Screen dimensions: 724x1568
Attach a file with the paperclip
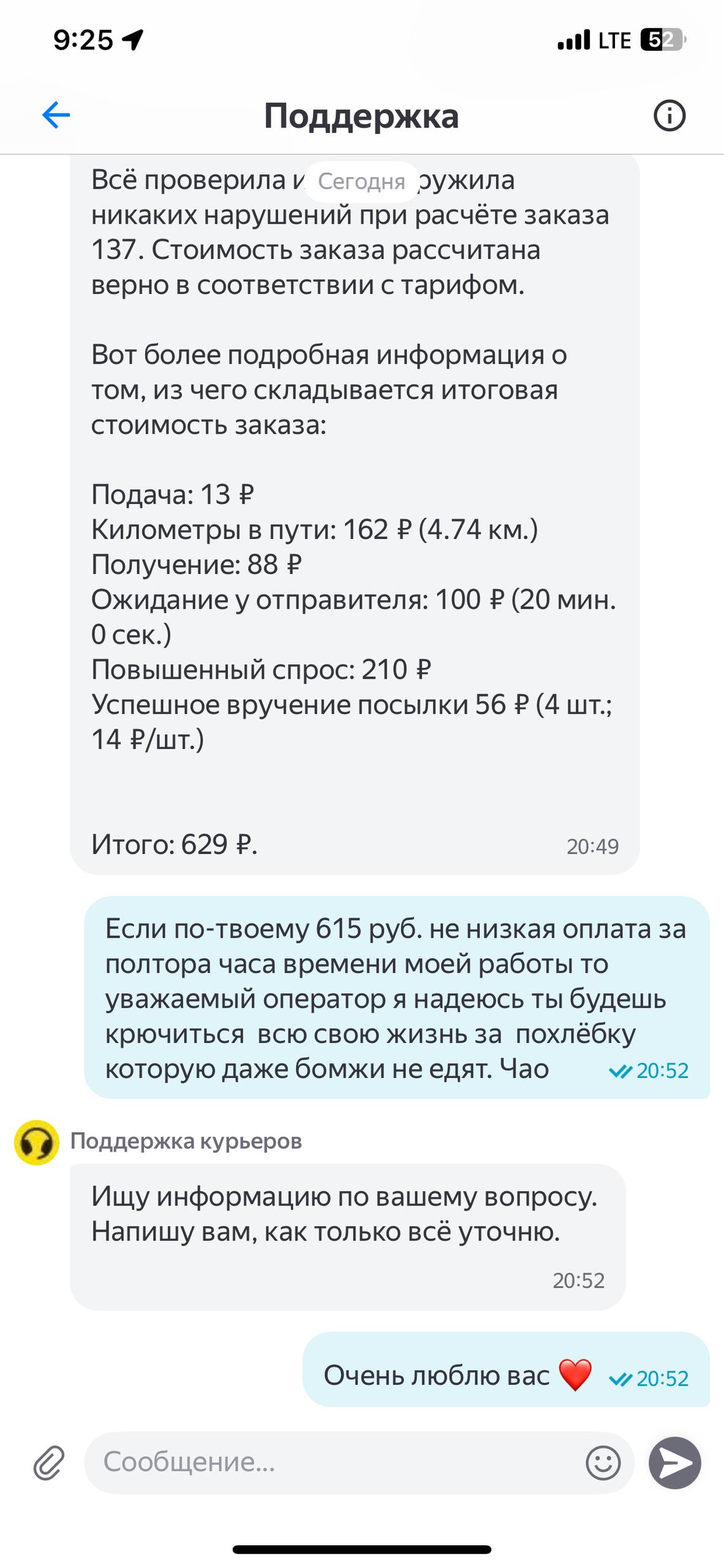[49, 1462]
